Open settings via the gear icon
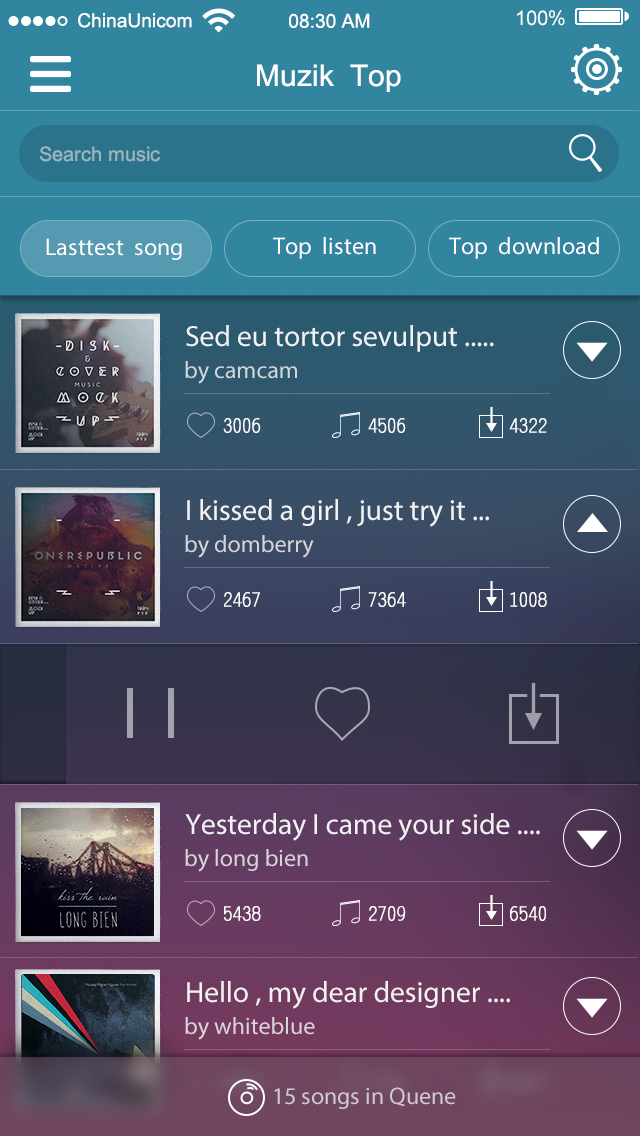640x1136 pixels. click(x=596, y=70)
